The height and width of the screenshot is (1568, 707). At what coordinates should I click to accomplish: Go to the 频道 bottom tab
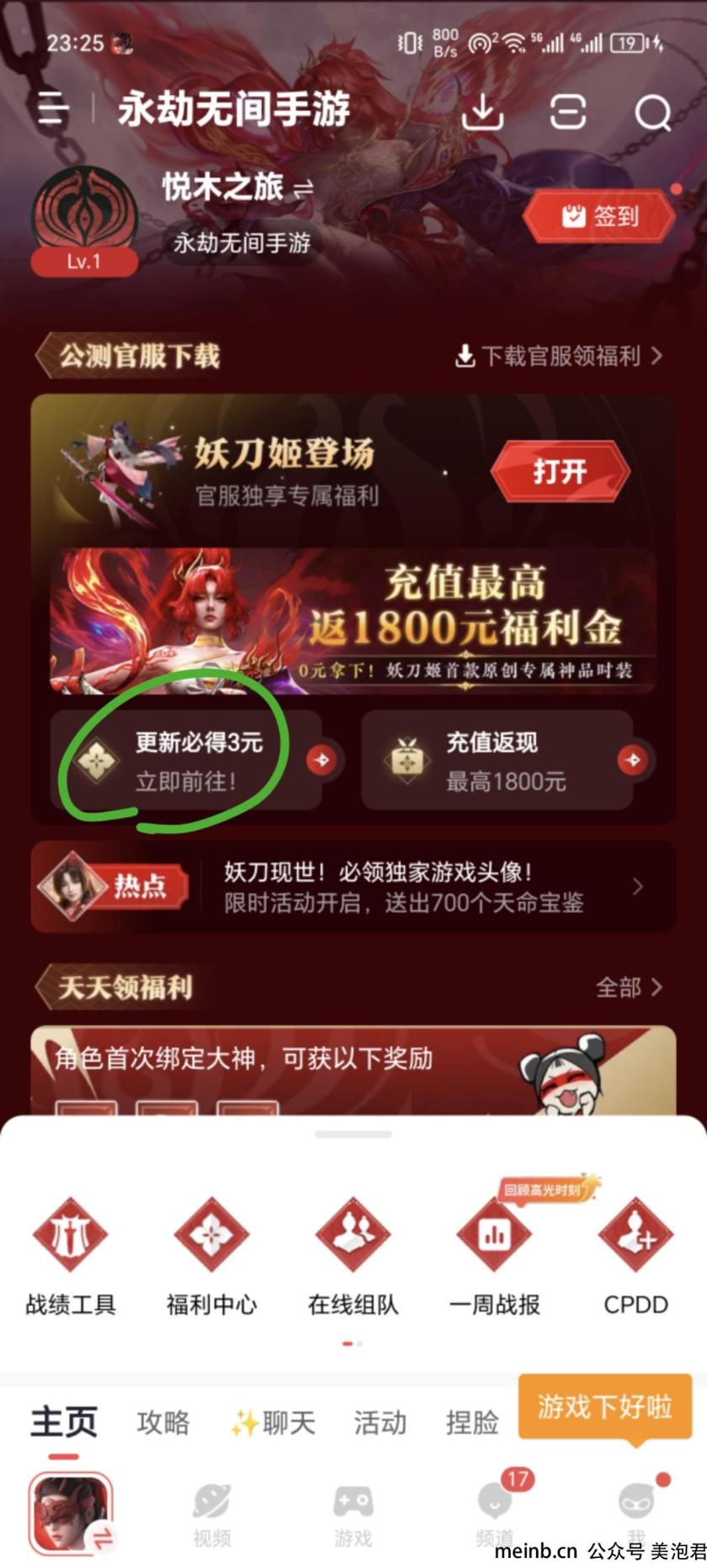pos(495,1511)
